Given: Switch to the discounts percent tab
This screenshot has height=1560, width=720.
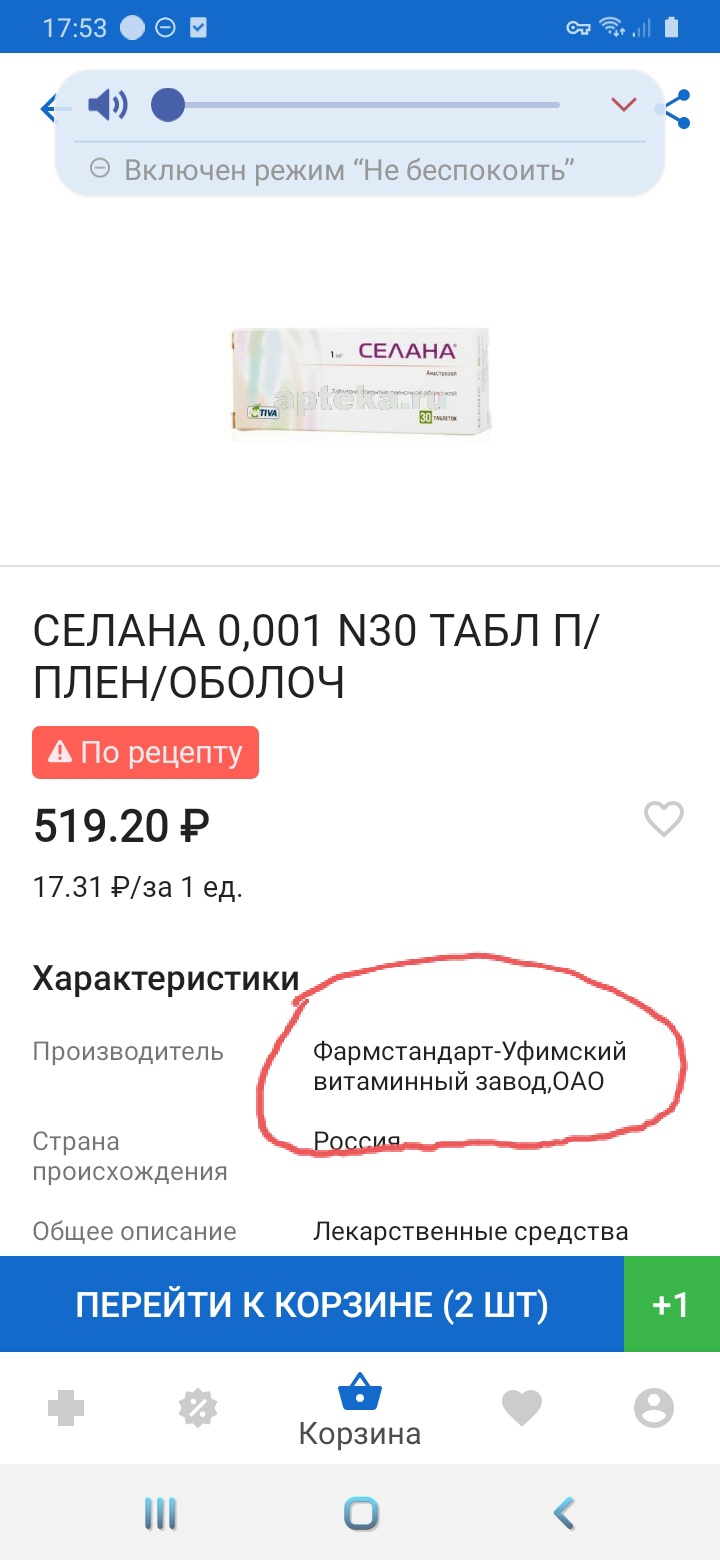Looking at the screenshot, I should click(197, 1409).
